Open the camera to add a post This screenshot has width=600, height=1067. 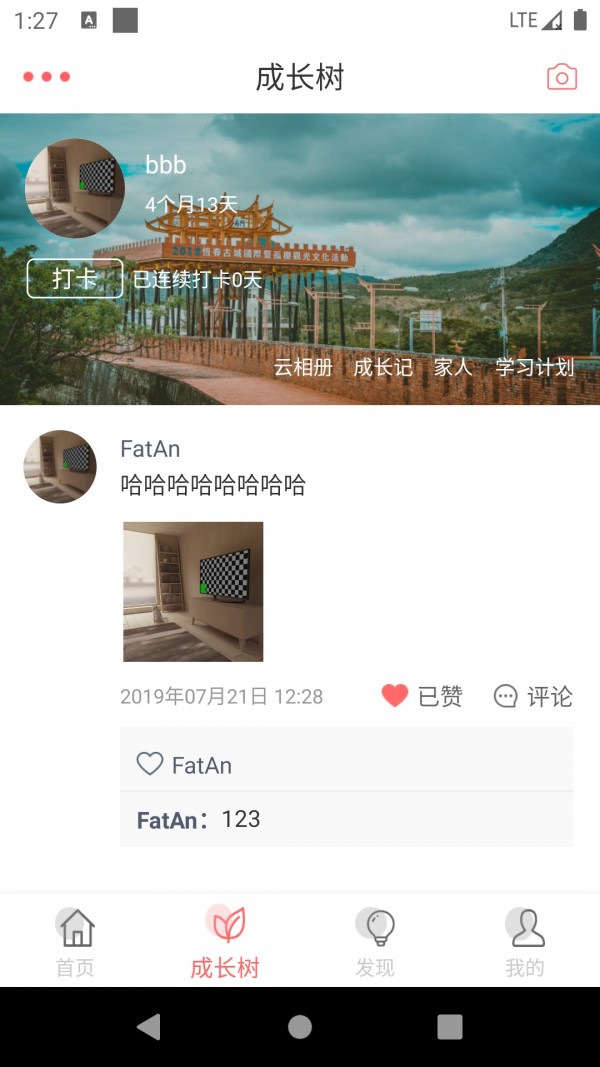(561, 77)
